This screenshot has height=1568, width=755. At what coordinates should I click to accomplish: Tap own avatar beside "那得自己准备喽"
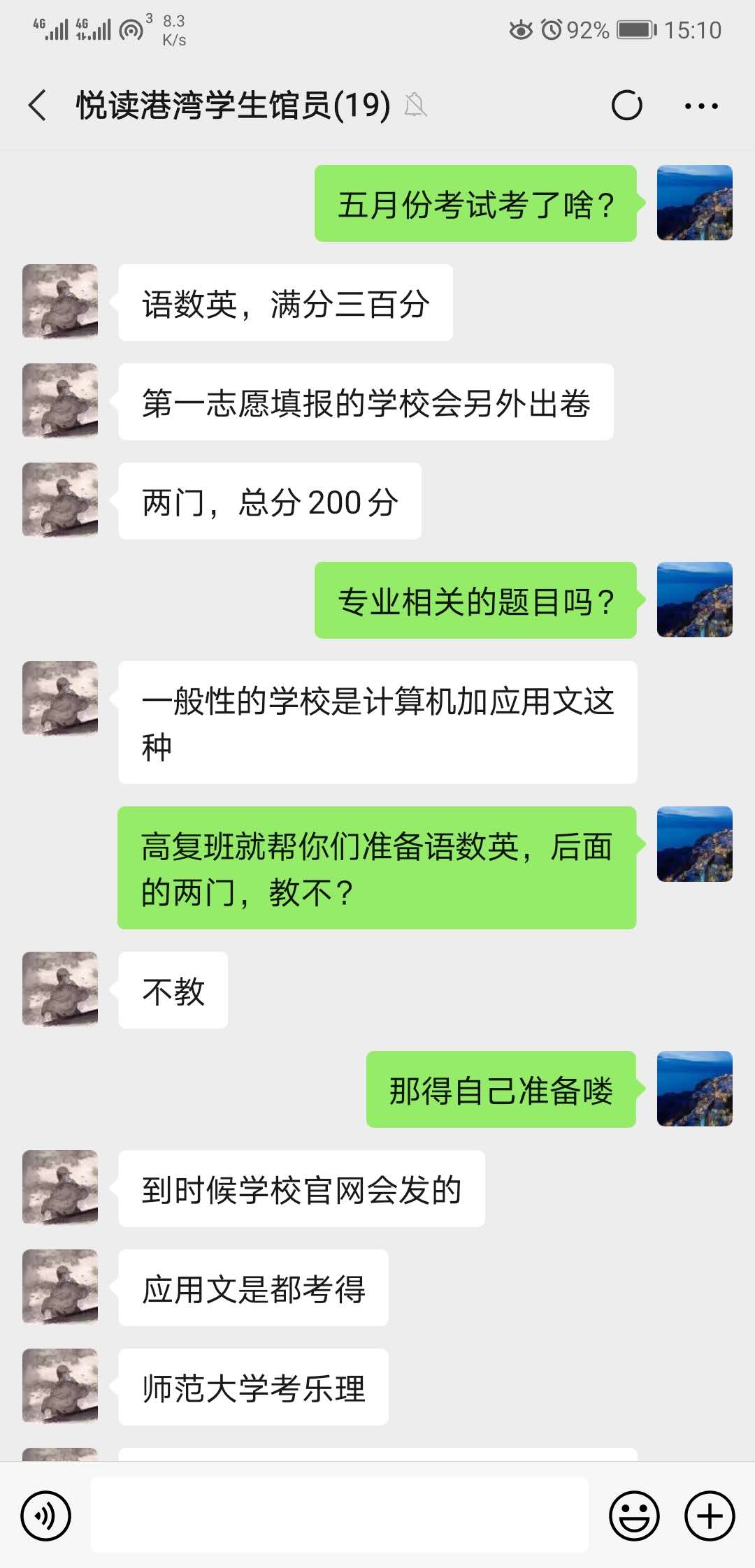[694, 1089]
